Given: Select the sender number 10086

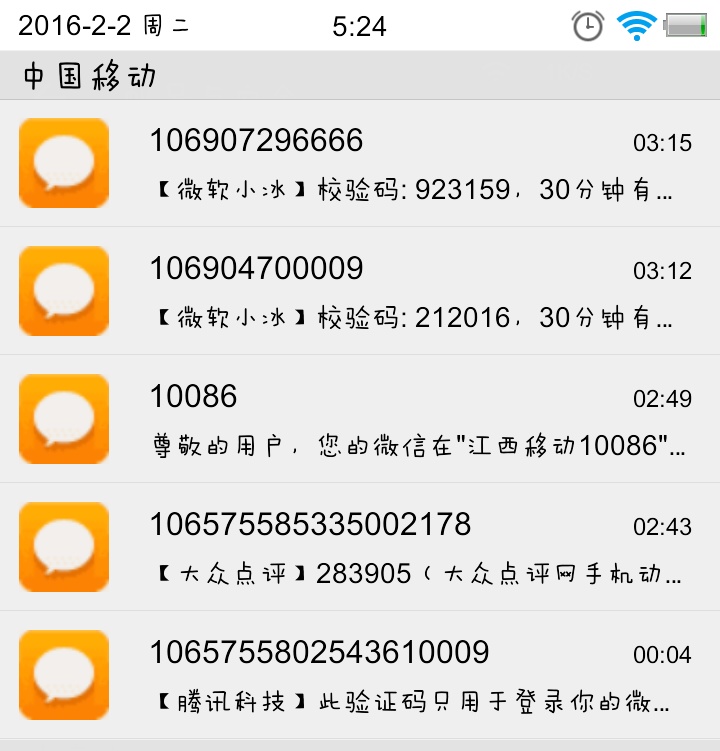Looking at the screenshot, I should point(191,397).
